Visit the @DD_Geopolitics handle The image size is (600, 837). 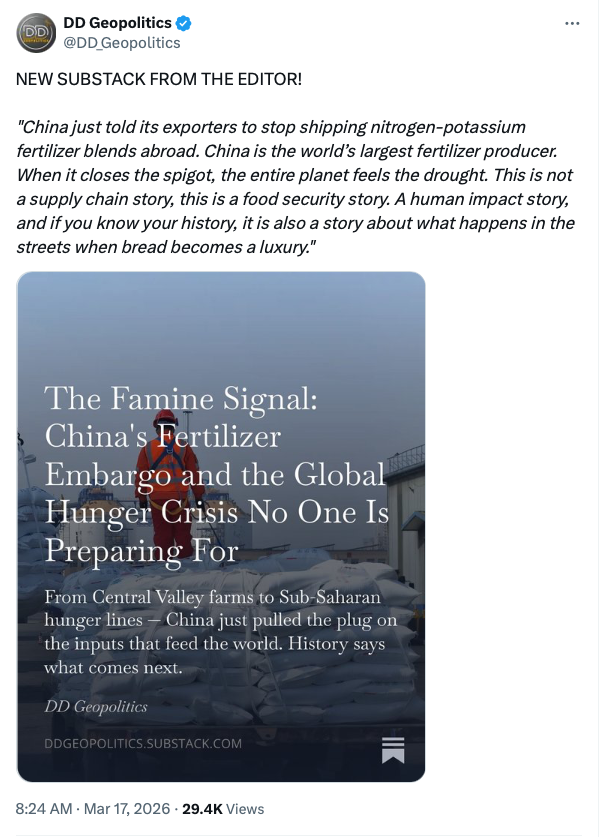122,43
